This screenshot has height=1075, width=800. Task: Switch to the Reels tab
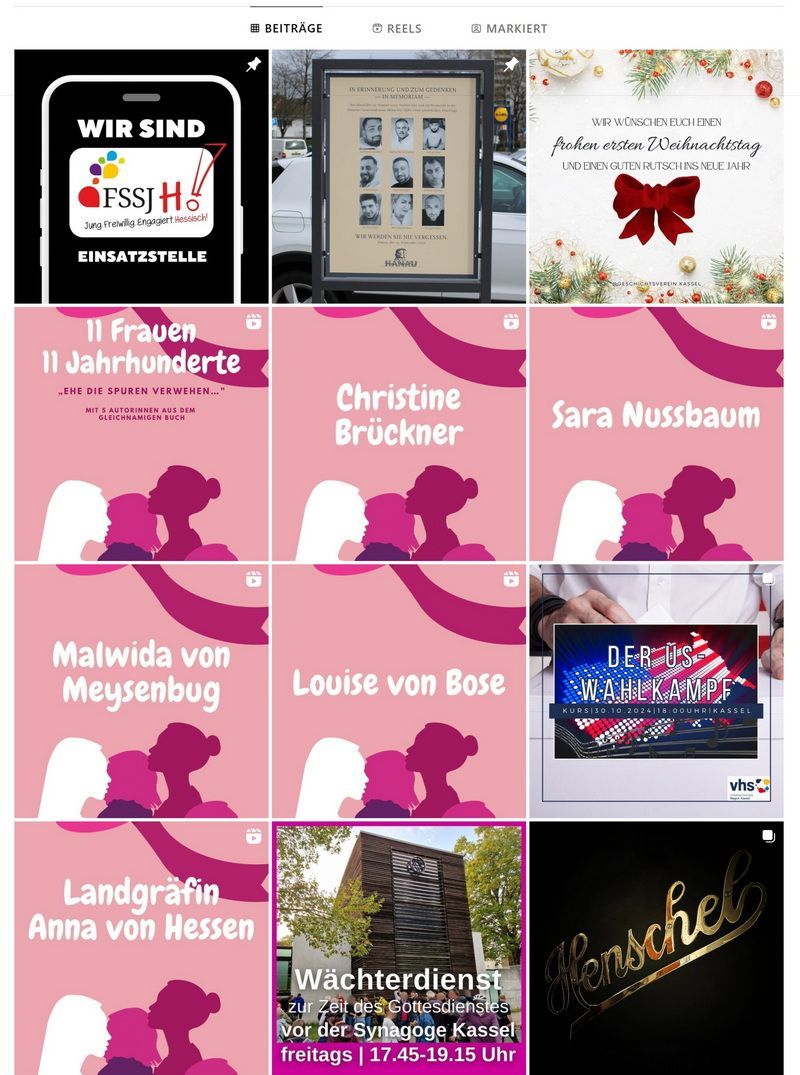[397, 28]
